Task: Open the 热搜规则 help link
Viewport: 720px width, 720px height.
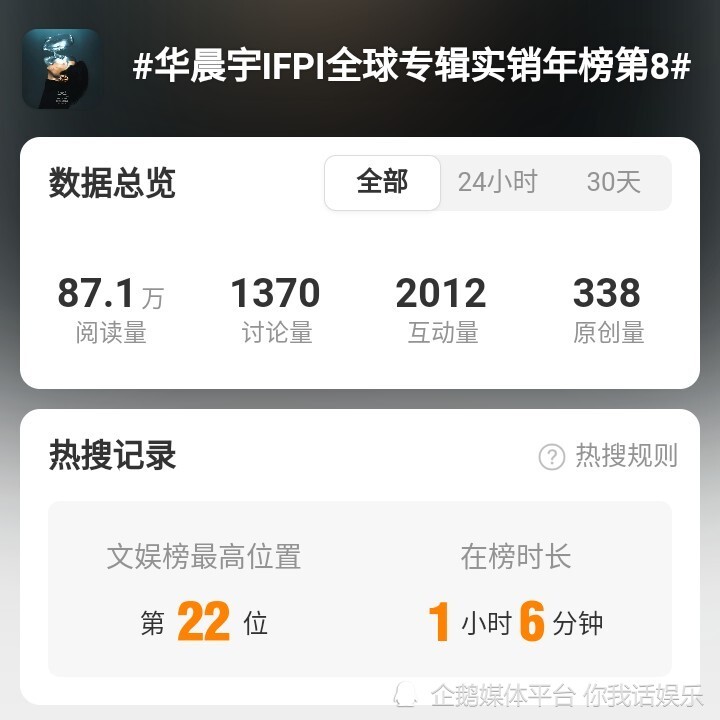Action: click(608, 456)
